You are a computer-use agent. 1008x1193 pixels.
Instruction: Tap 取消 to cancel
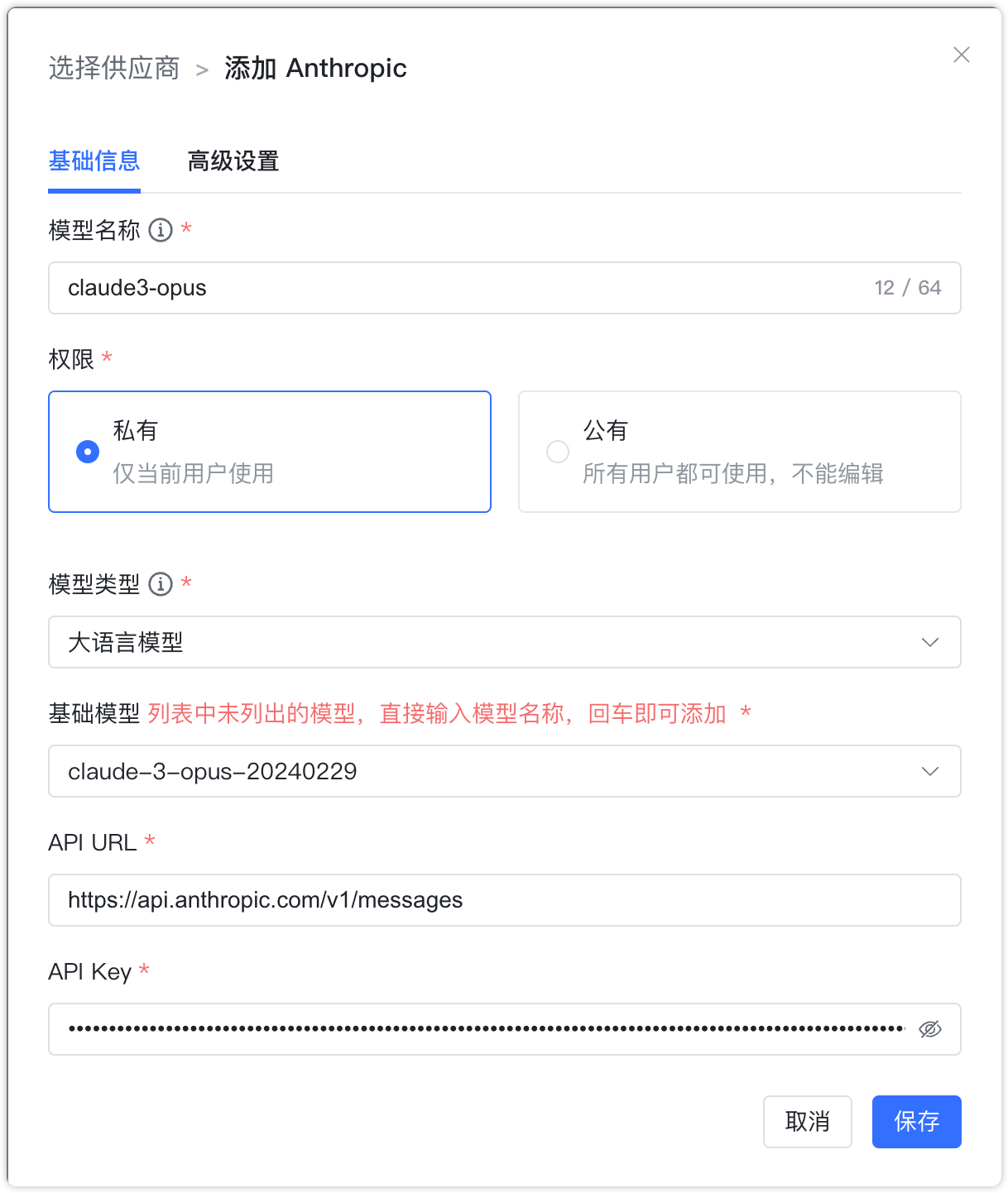tap(807, 1122)
